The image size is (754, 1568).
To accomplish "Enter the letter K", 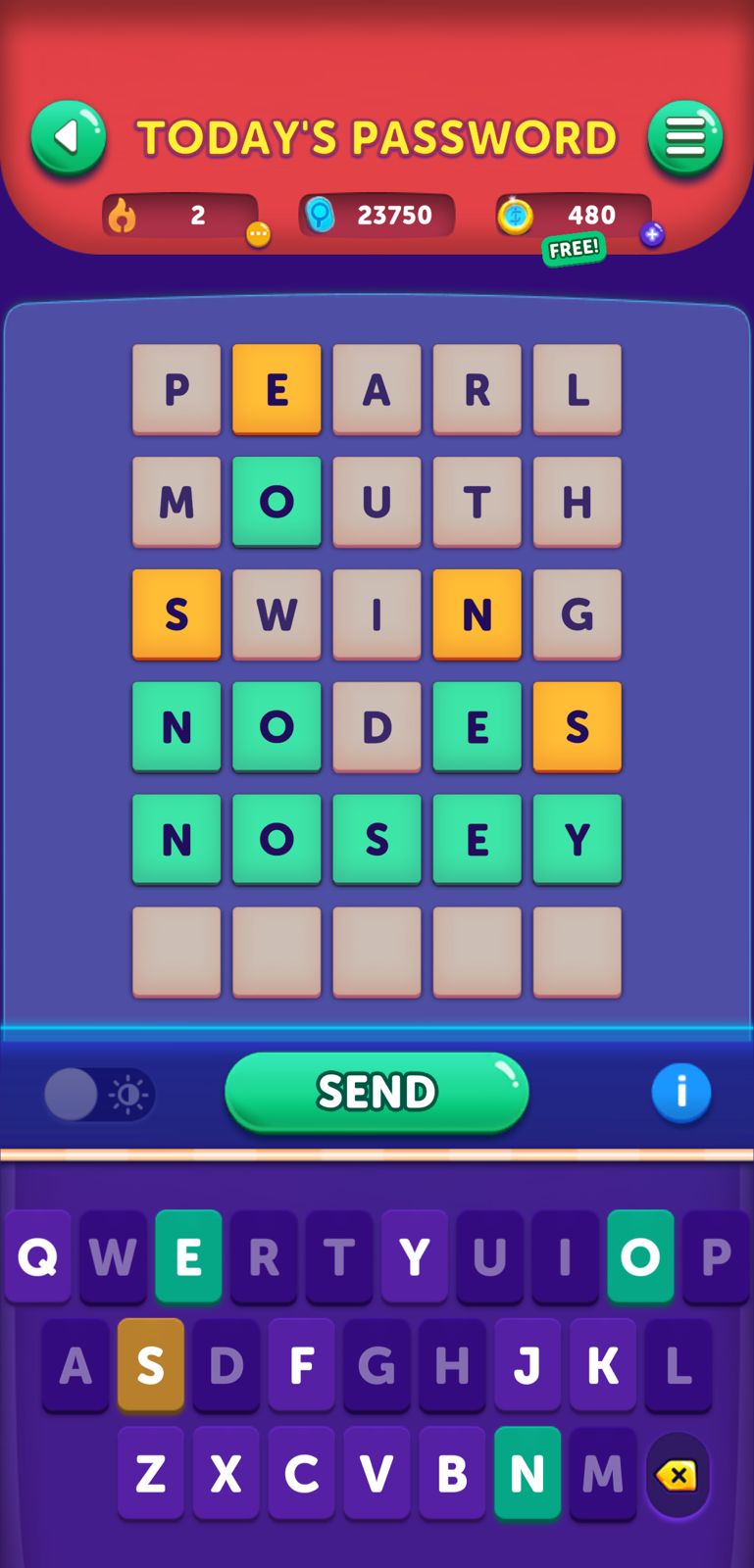I will tap(603, 1364).
